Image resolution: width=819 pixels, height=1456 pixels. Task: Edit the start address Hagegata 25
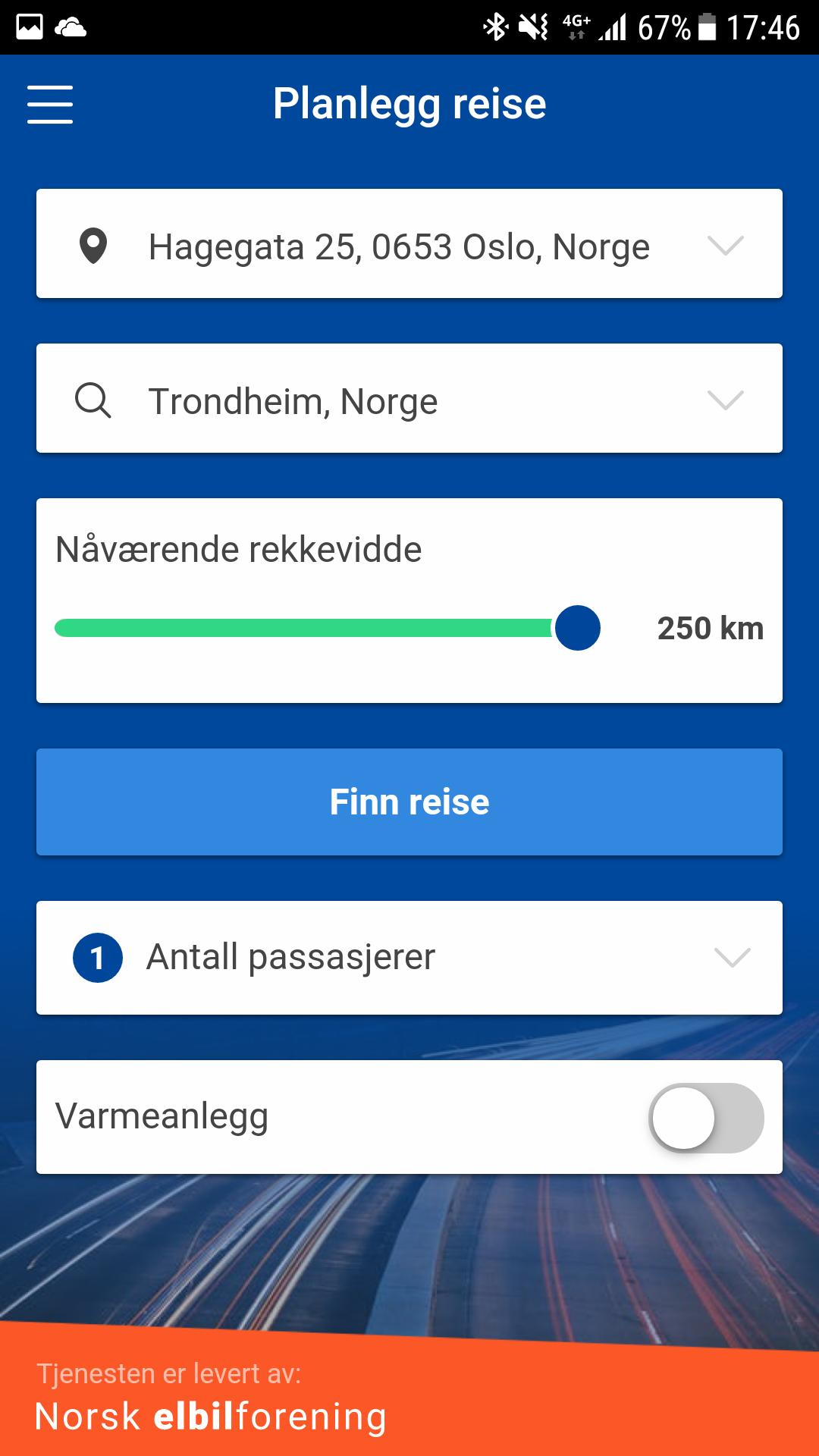(x=409, y=243)
